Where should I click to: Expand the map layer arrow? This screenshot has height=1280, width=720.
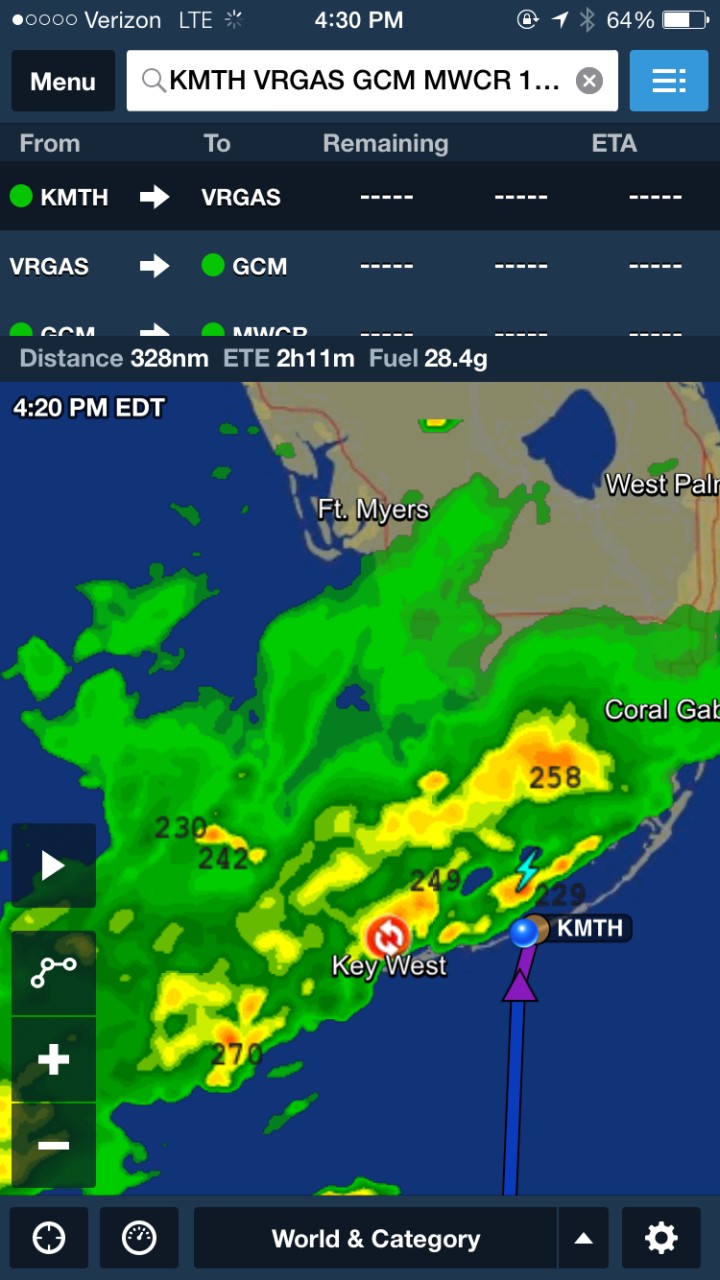pos(584,1238)
